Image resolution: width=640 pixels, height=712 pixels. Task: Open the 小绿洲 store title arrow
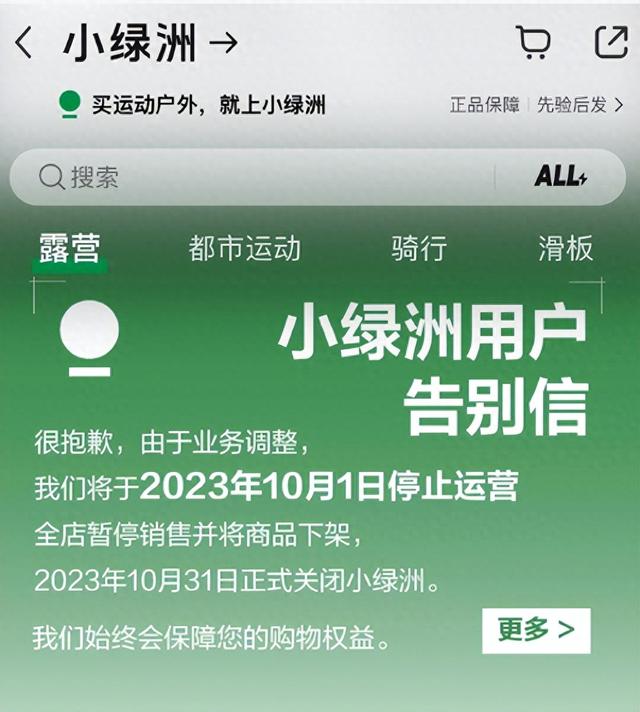pos(223,43)
